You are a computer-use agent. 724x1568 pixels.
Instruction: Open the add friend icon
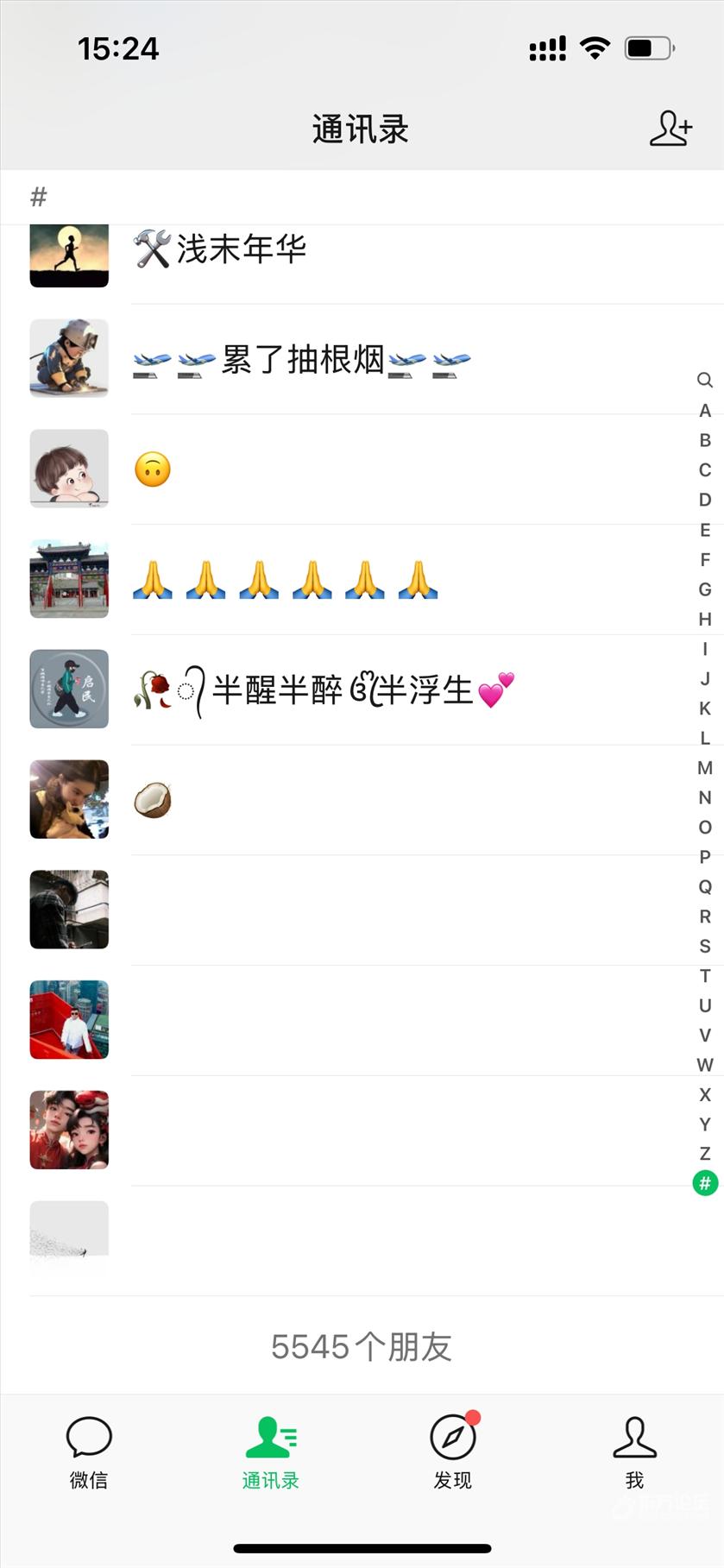click(x=670, y=129)
